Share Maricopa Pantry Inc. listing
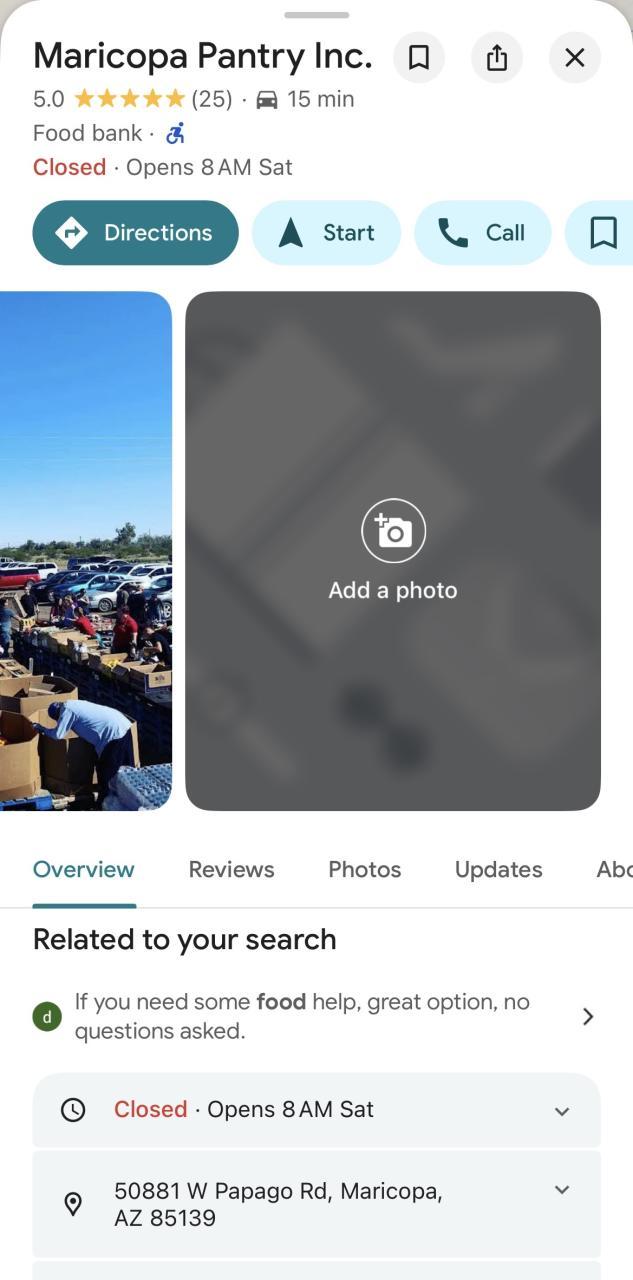633x1280 pixels. pyautogui.click(x=497, y=58)
